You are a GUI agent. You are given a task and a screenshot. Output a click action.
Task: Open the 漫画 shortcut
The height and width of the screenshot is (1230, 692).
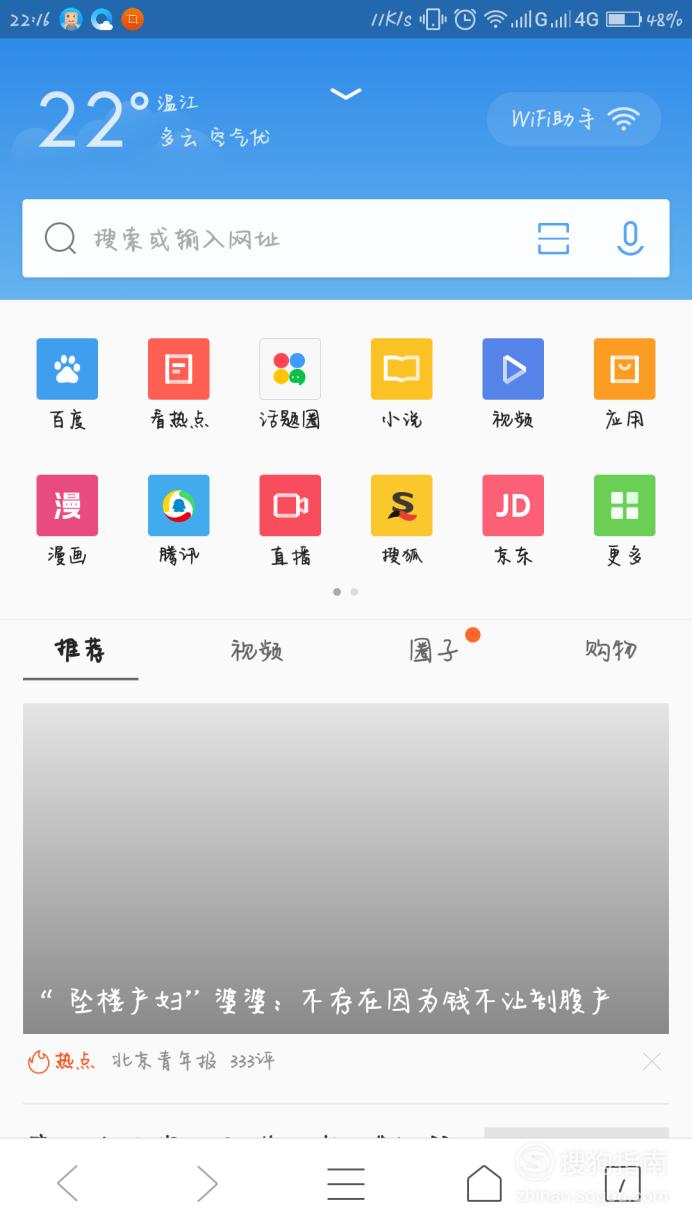coord(67,520)
